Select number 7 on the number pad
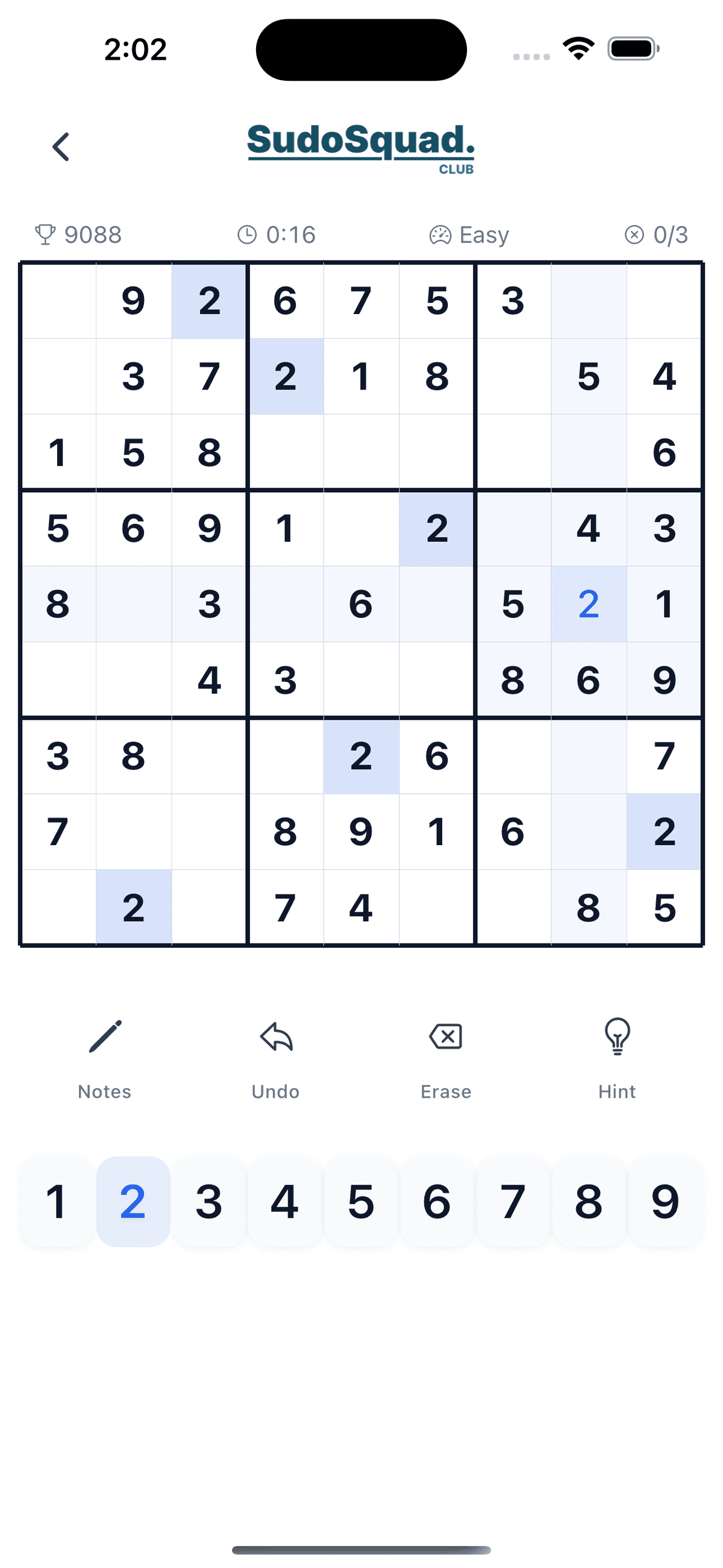Image resolution: width=723 pixels, height=1568 pixels. point(513,1201)
